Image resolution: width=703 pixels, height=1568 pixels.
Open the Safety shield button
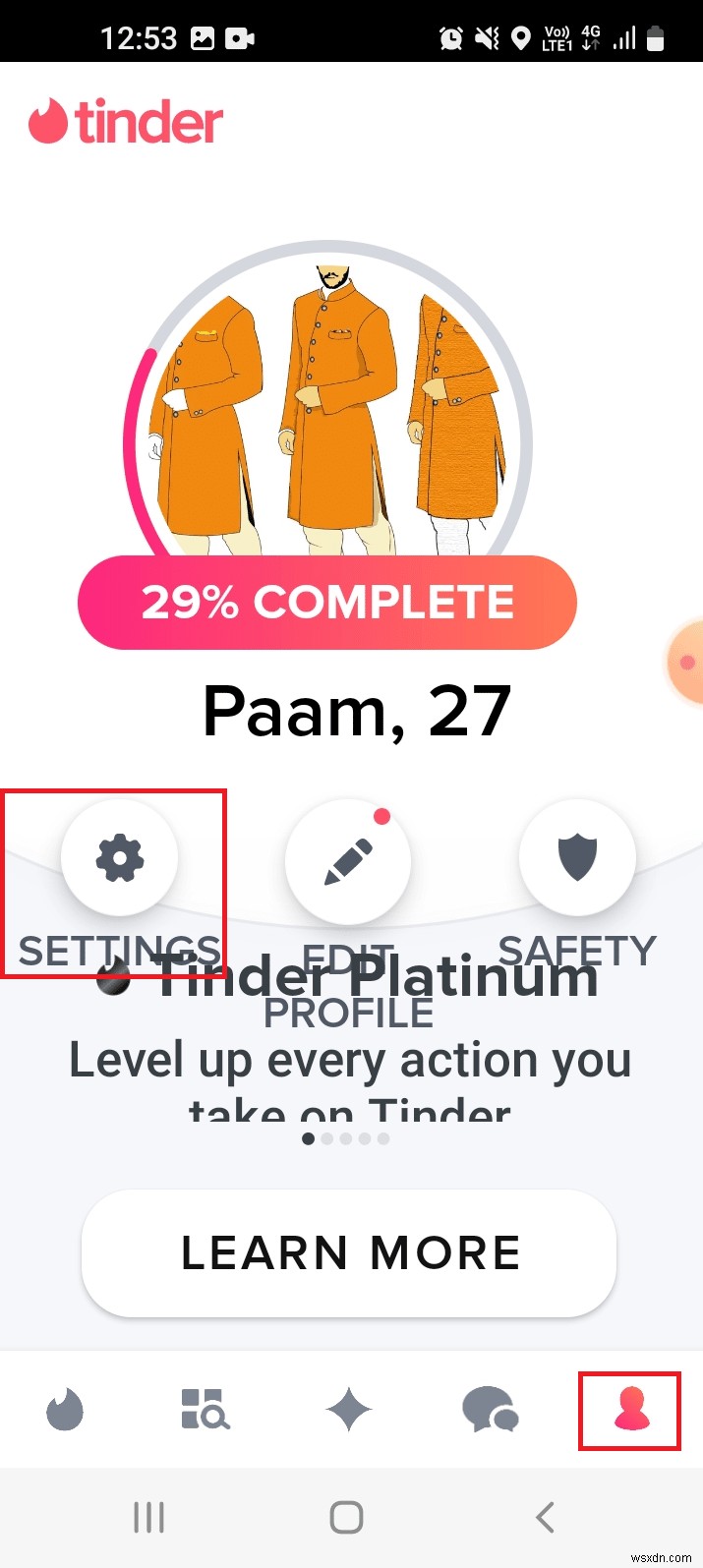click(x=577, y=857)
